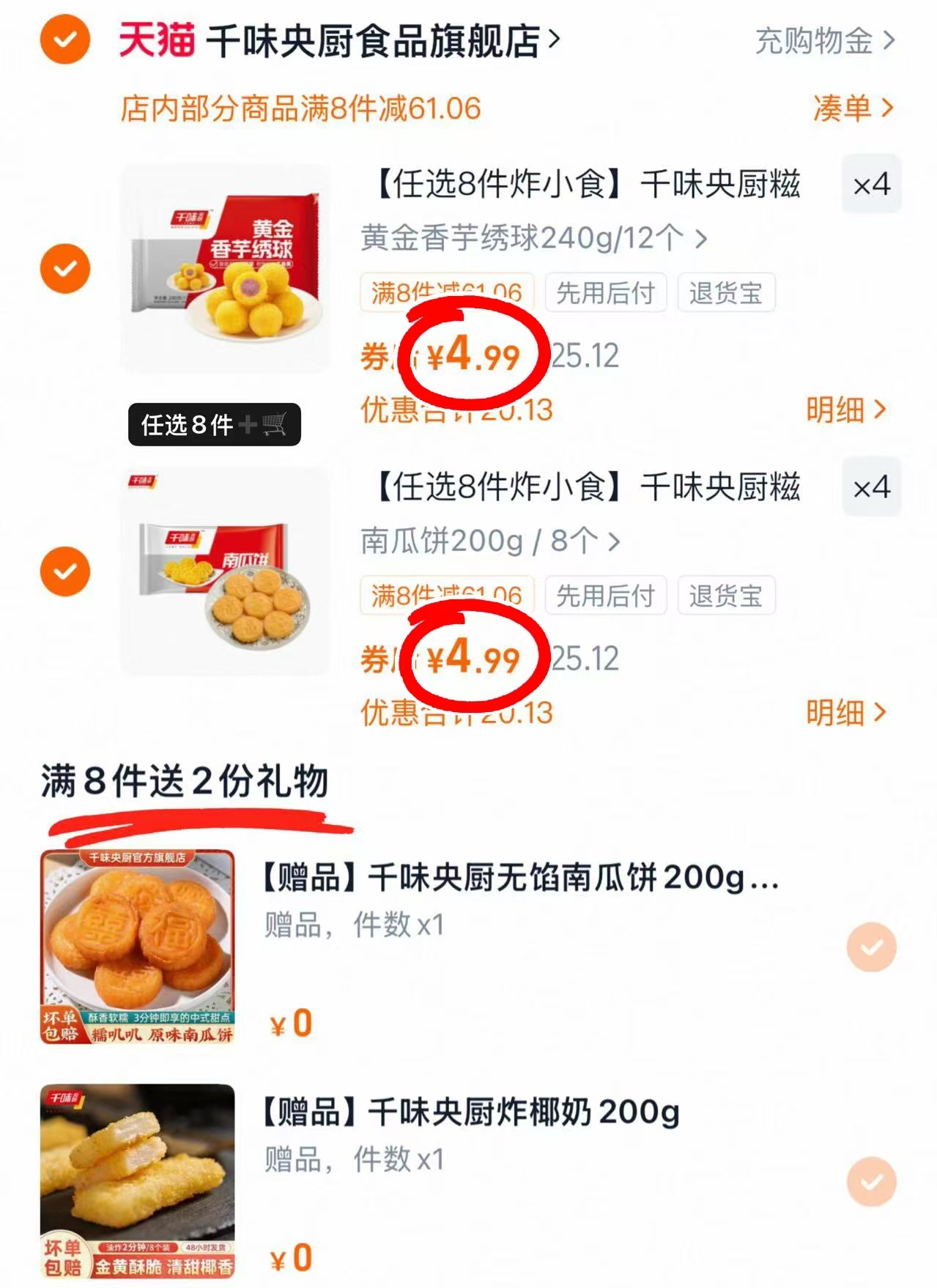Change quantity x4 on 香芋绣球 item
937x1288 pixels.
(x=872, y=183)
